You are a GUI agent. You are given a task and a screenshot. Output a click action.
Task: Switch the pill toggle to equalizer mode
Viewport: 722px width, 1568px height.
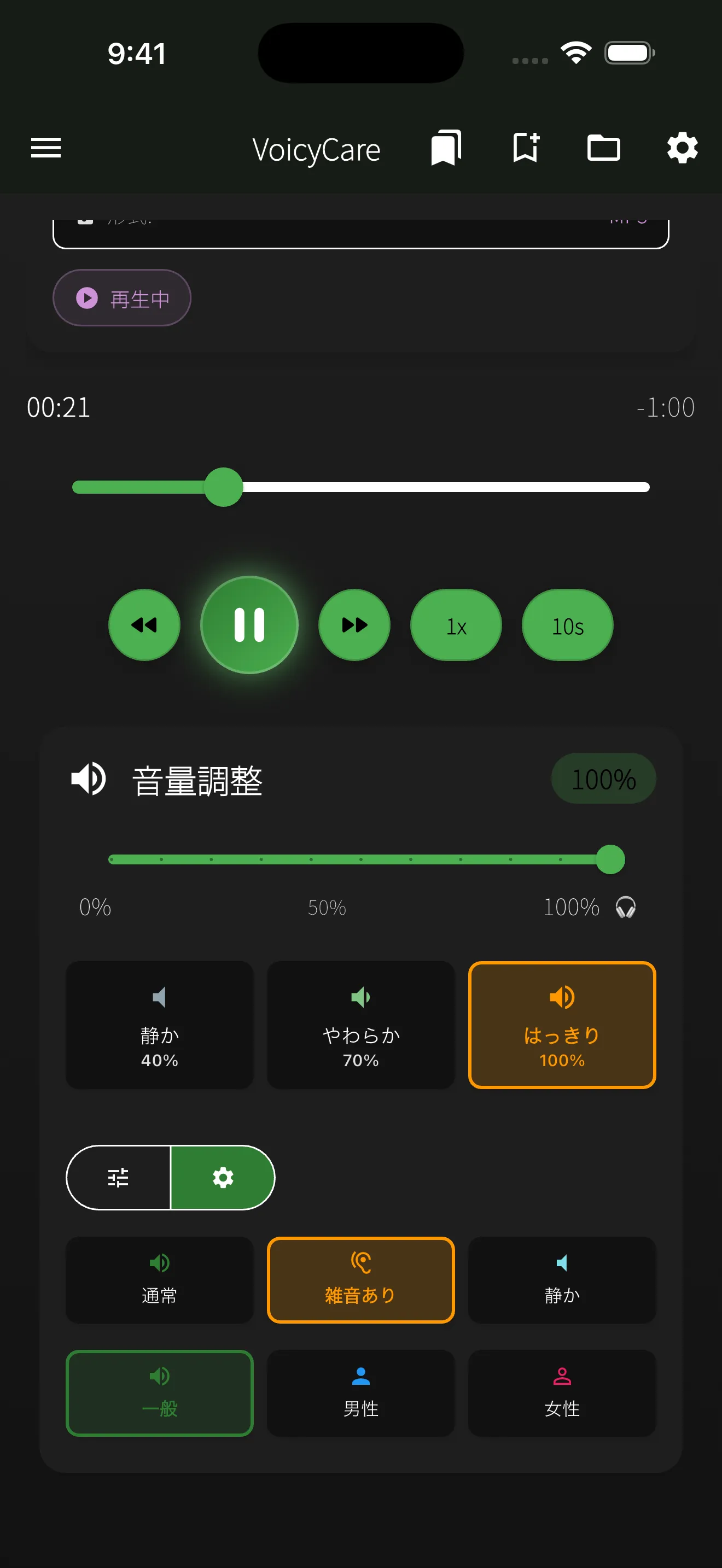tap(119, 1177)
